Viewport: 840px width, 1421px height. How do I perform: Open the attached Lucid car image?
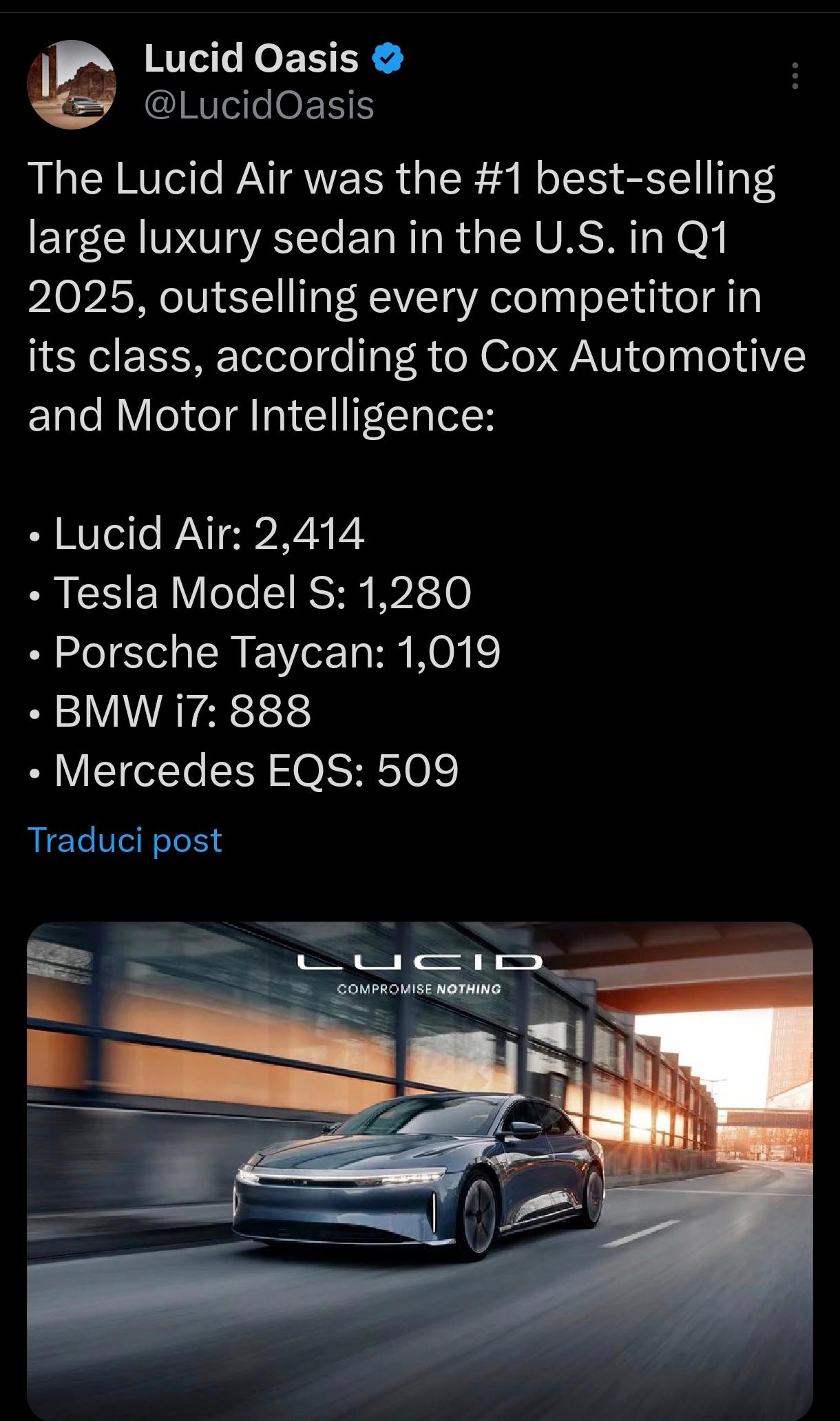[x=420, y=1170]
